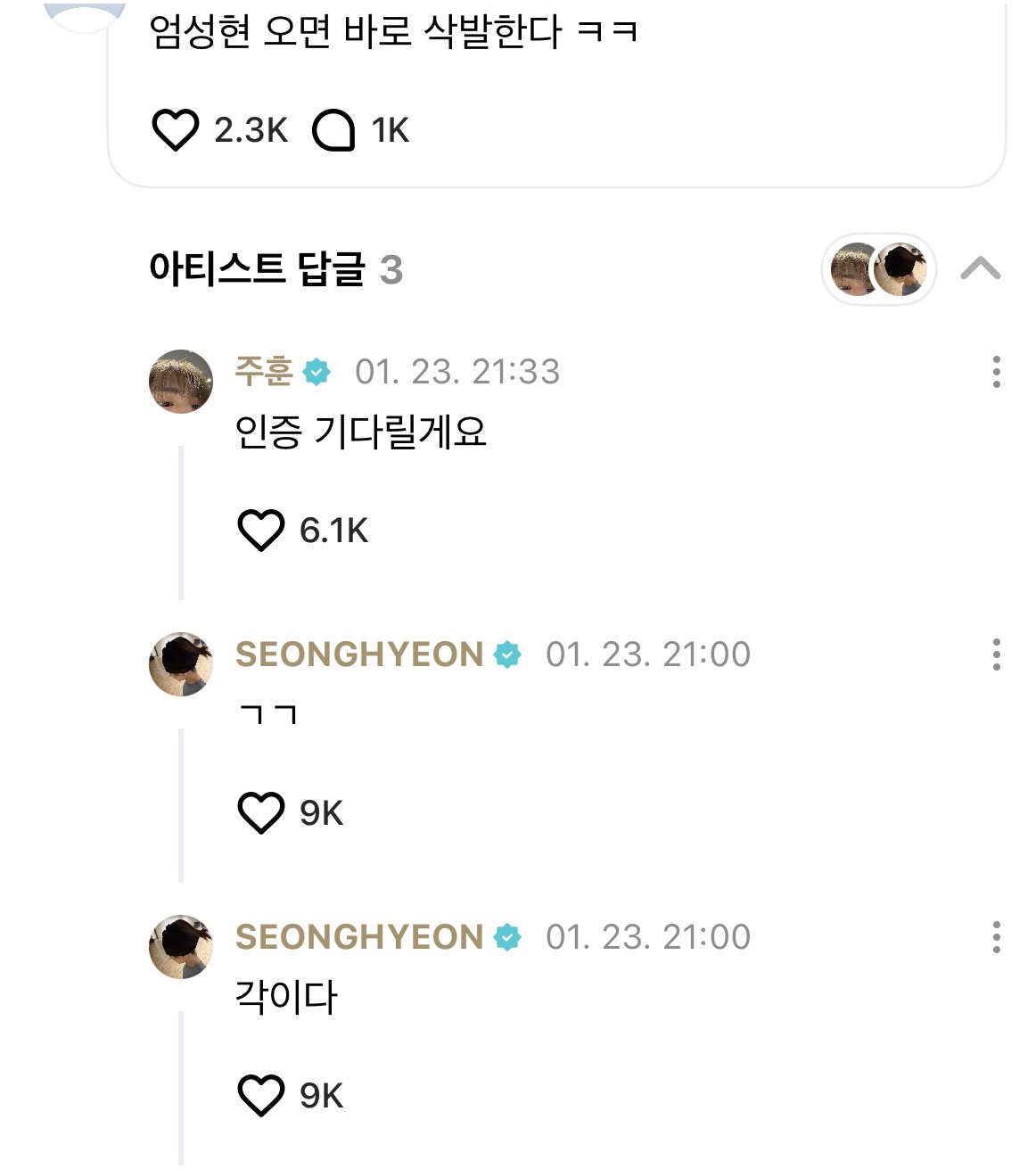Like SEONGHYEON's 각이다 reply
The height and width of the screenshot is (1169, 1036).
[x=260, y=1096]
